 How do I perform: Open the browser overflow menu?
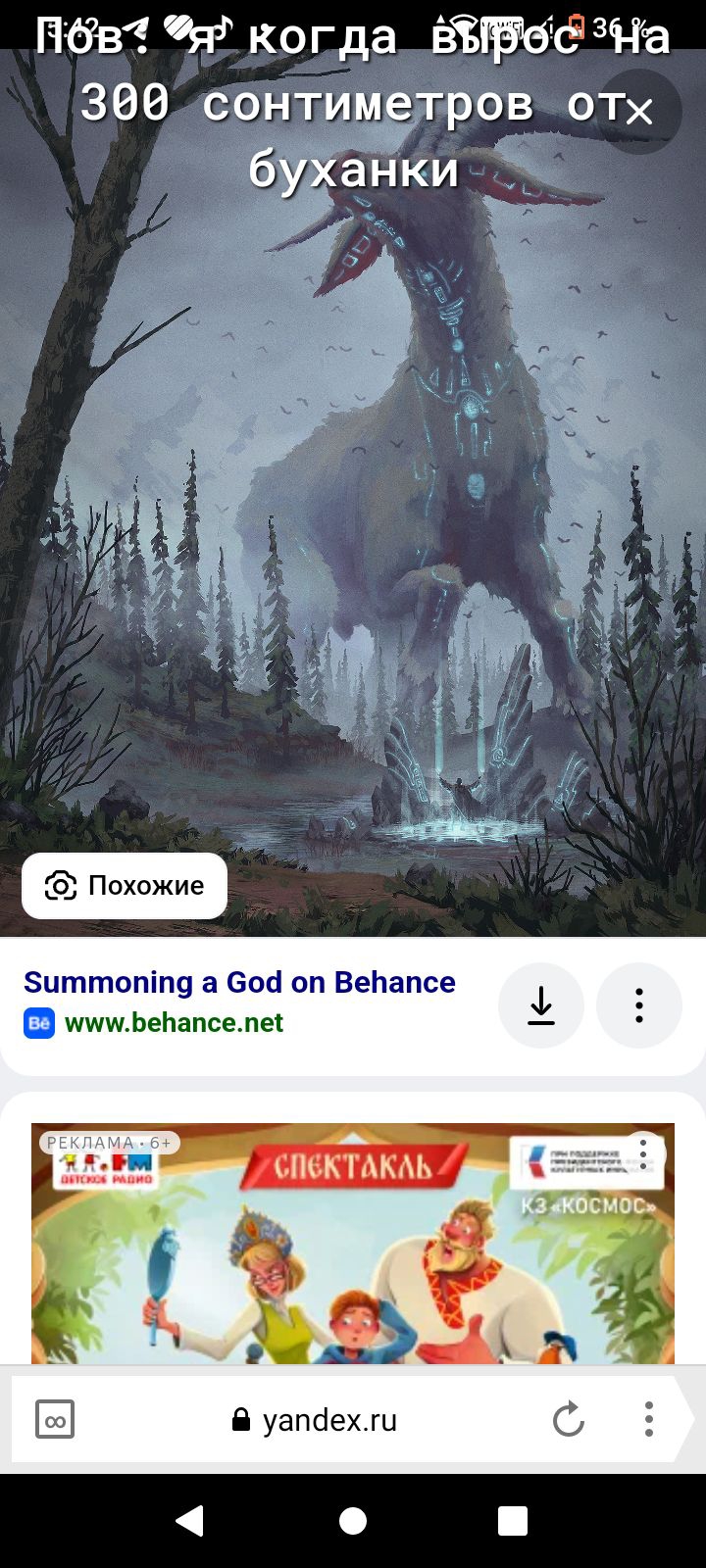point(648,1419)
